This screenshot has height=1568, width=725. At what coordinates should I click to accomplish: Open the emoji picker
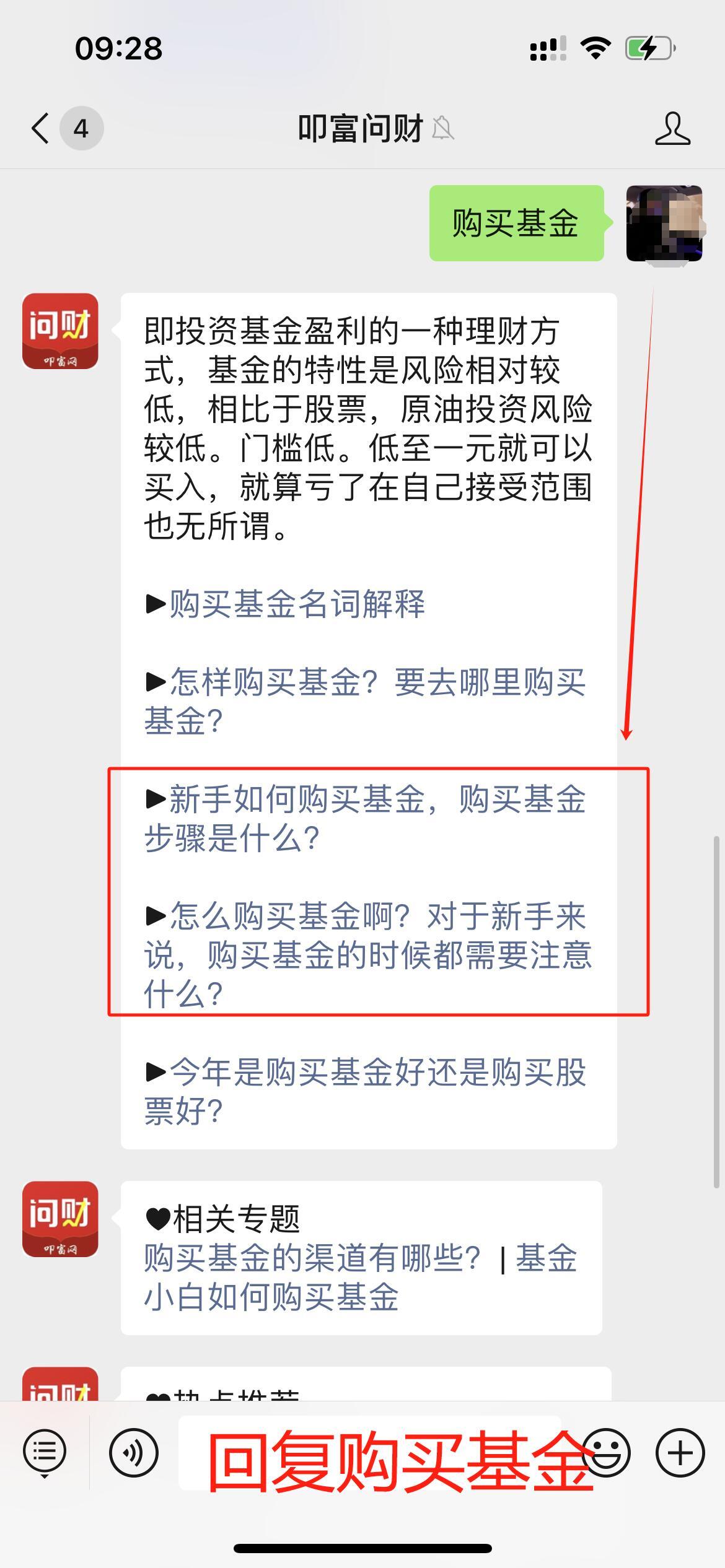(x=606, y=1452)
